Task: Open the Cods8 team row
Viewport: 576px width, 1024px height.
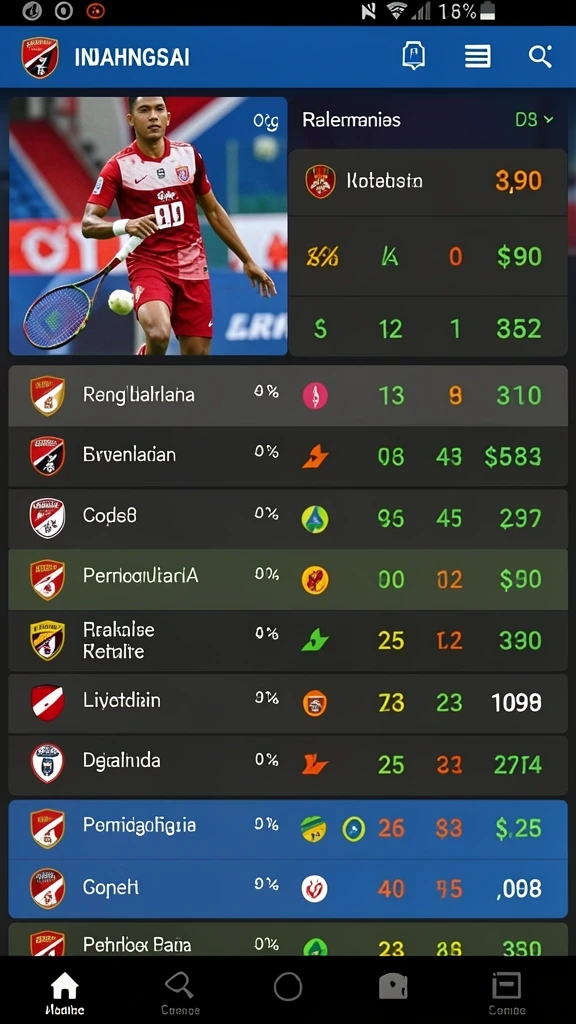Action: [288, 518]
